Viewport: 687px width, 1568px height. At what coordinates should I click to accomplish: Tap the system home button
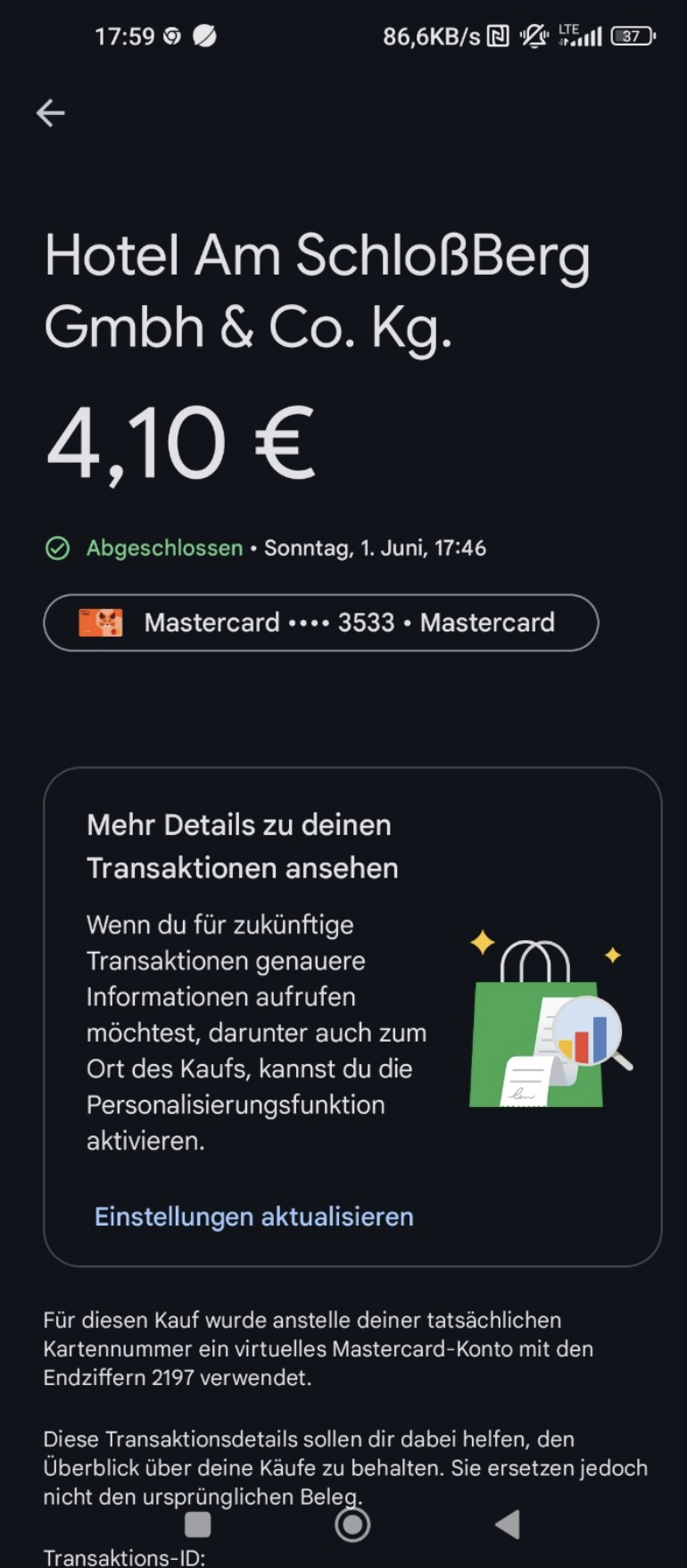pyautogui.click(x=352, y=1524)
